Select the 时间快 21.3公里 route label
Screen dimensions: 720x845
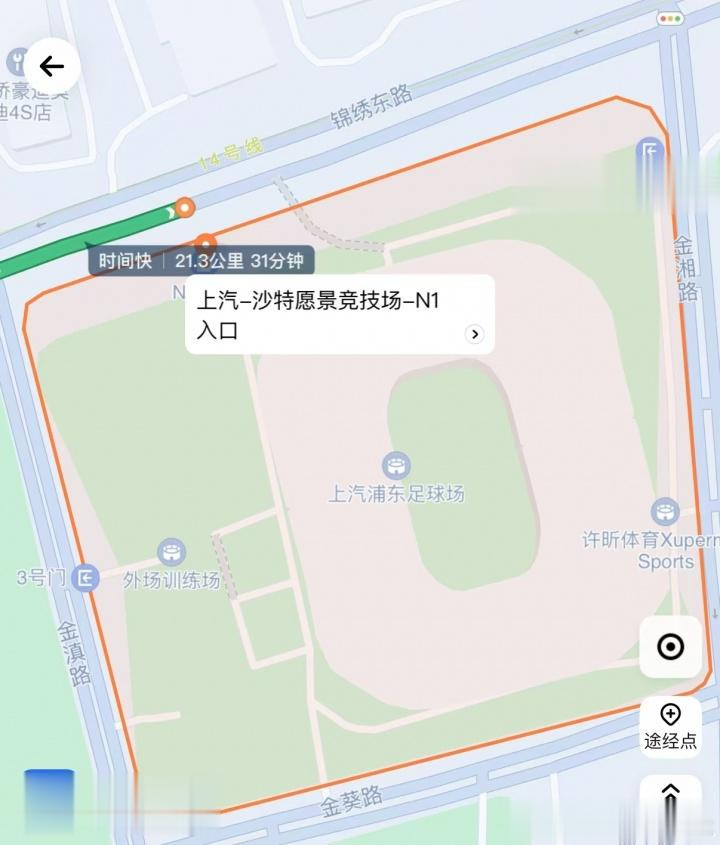coord(202,261)
